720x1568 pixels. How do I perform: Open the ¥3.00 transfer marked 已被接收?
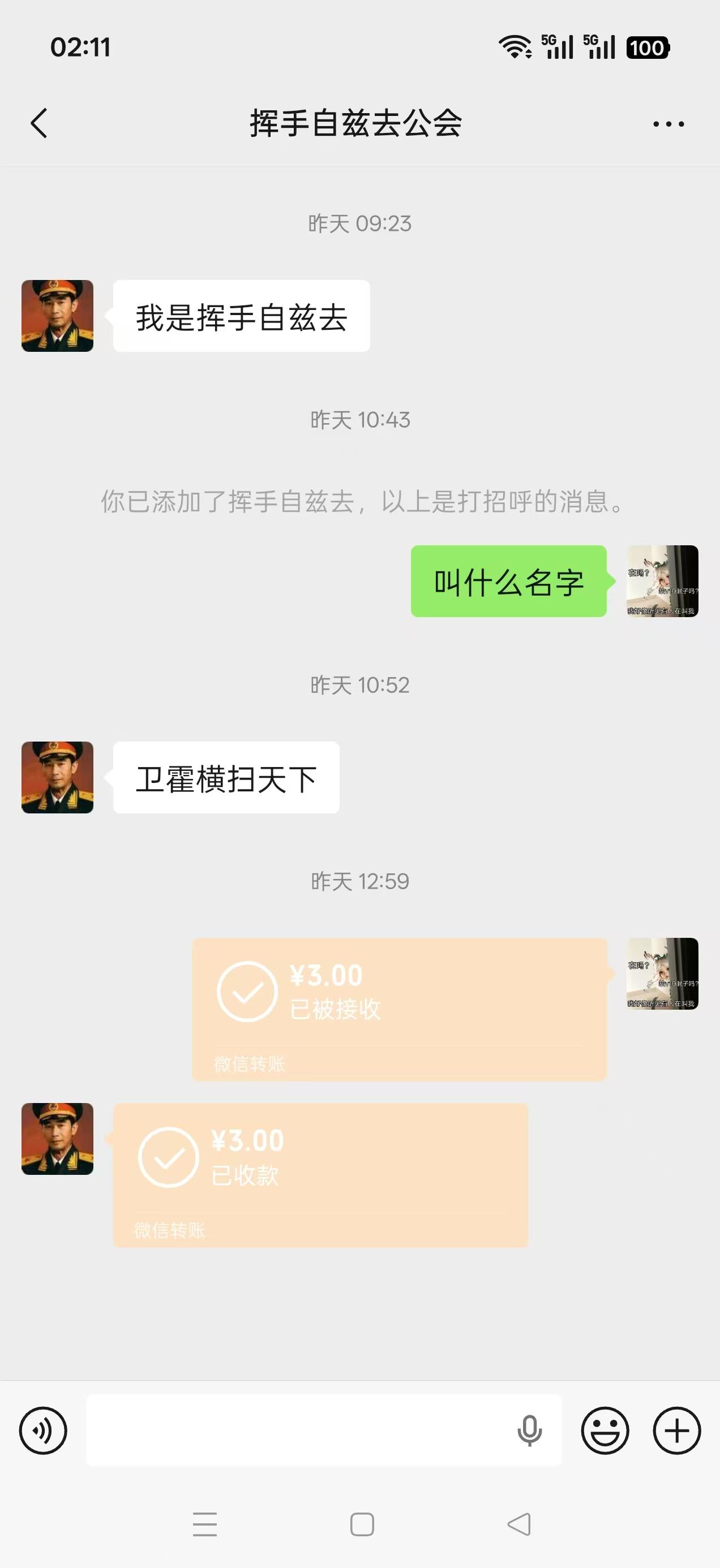[x=399, y=1009]
